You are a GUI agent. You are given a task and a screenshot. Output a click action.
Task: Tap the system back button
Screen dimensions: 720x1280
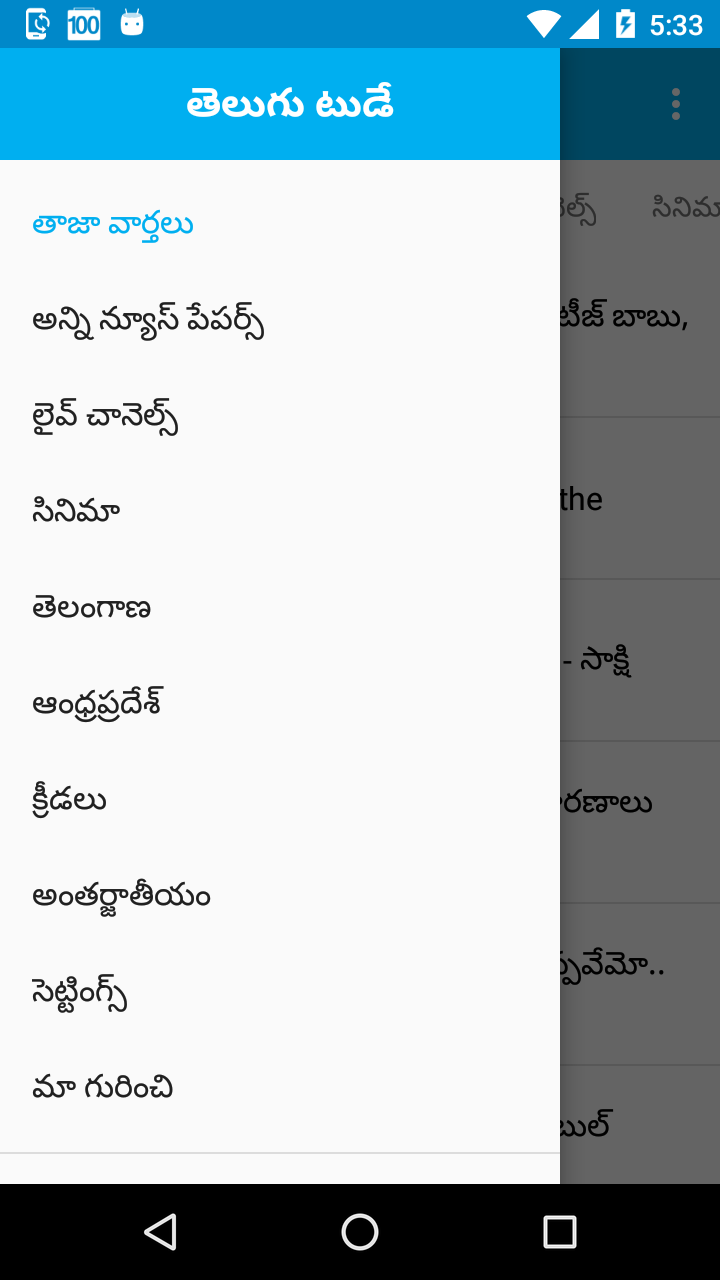click(160, 1232)
